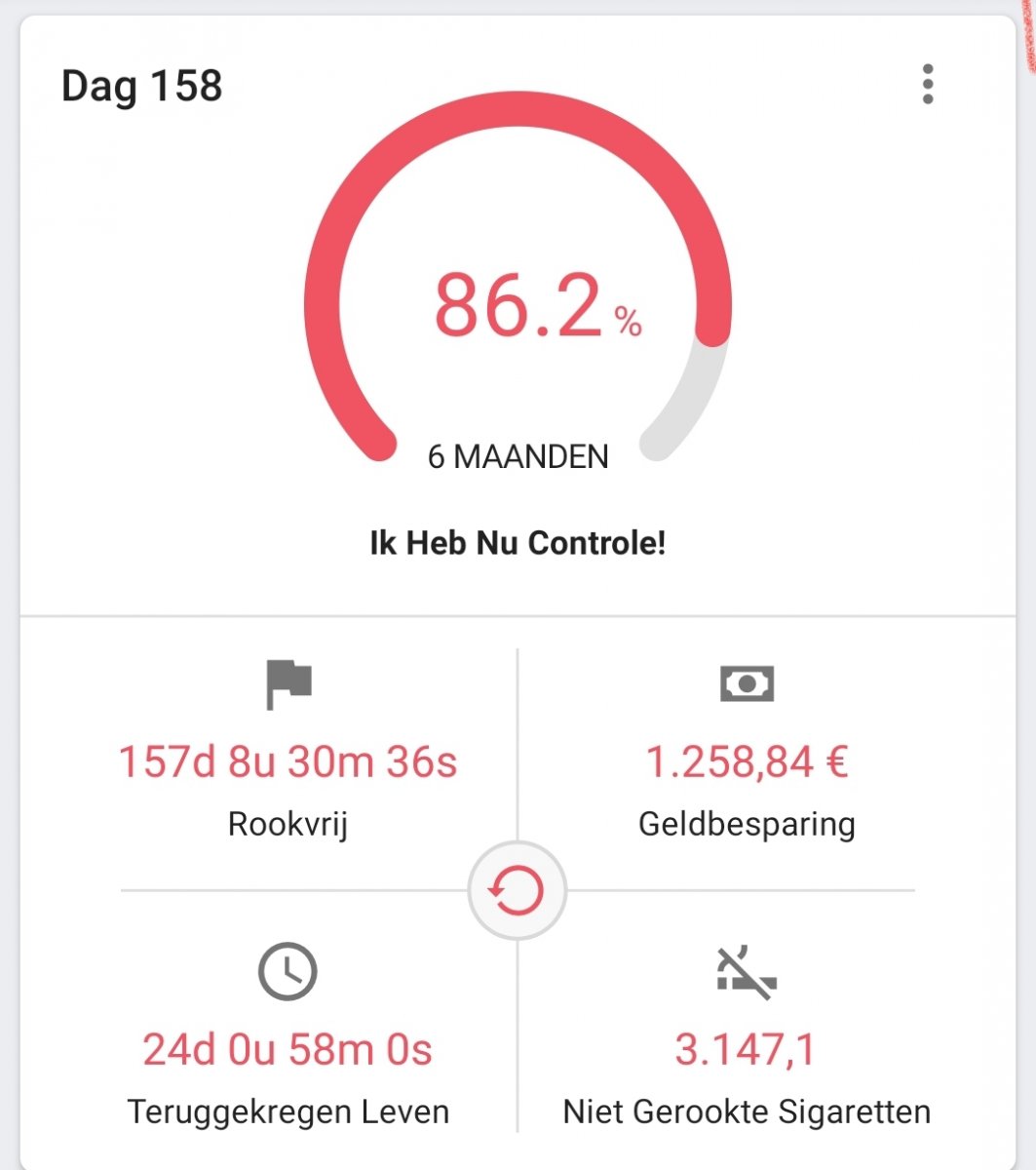This screenshot has width=1036, height=1170.
Task: Tap the 3.147,1 cigarettes counter
Action: click(x=748, y=1050)
